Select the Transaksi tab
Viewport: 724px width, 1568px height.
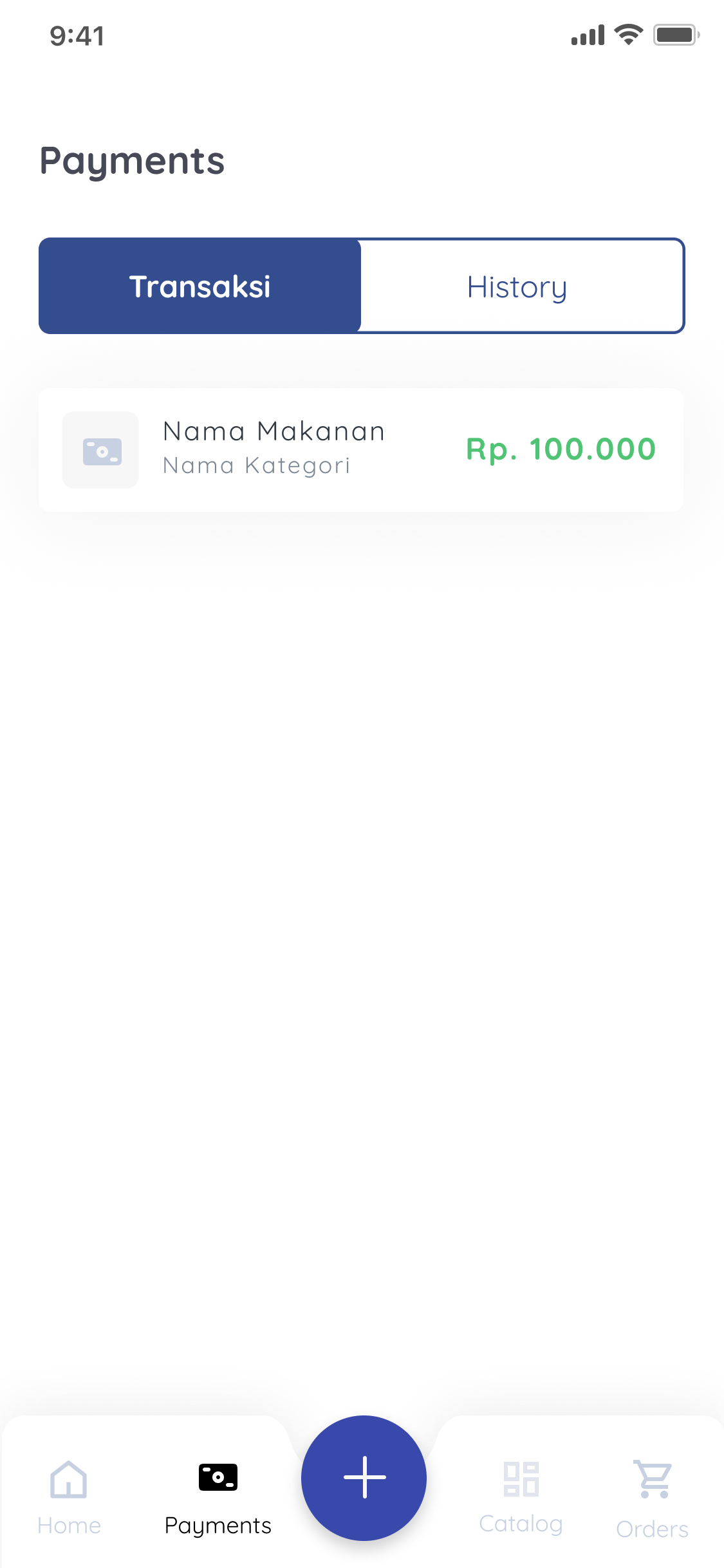pos(200,286)
